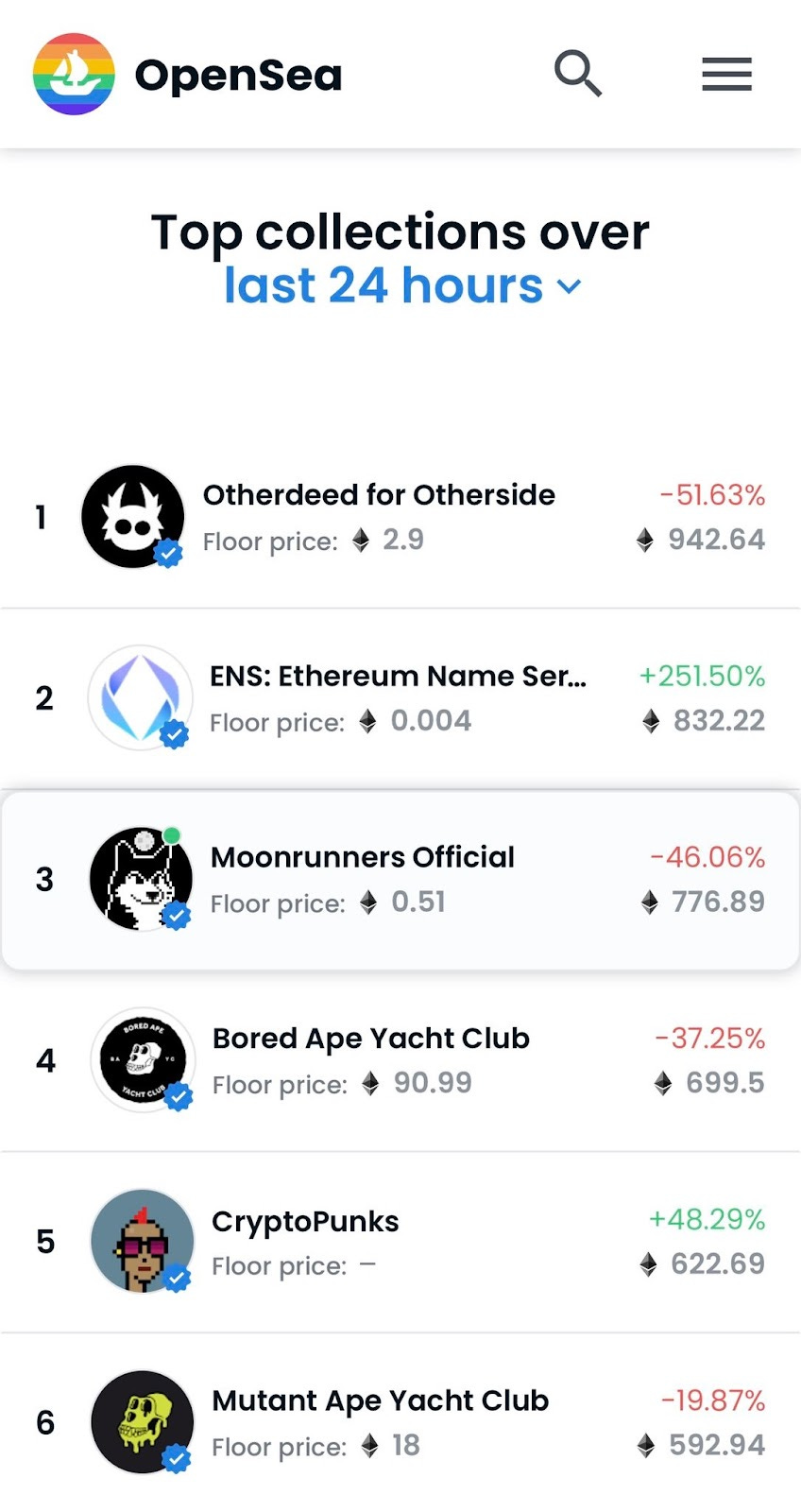Open Moonrunners Official collection
Screen dimensions: 801x1512
click(400, 880)
